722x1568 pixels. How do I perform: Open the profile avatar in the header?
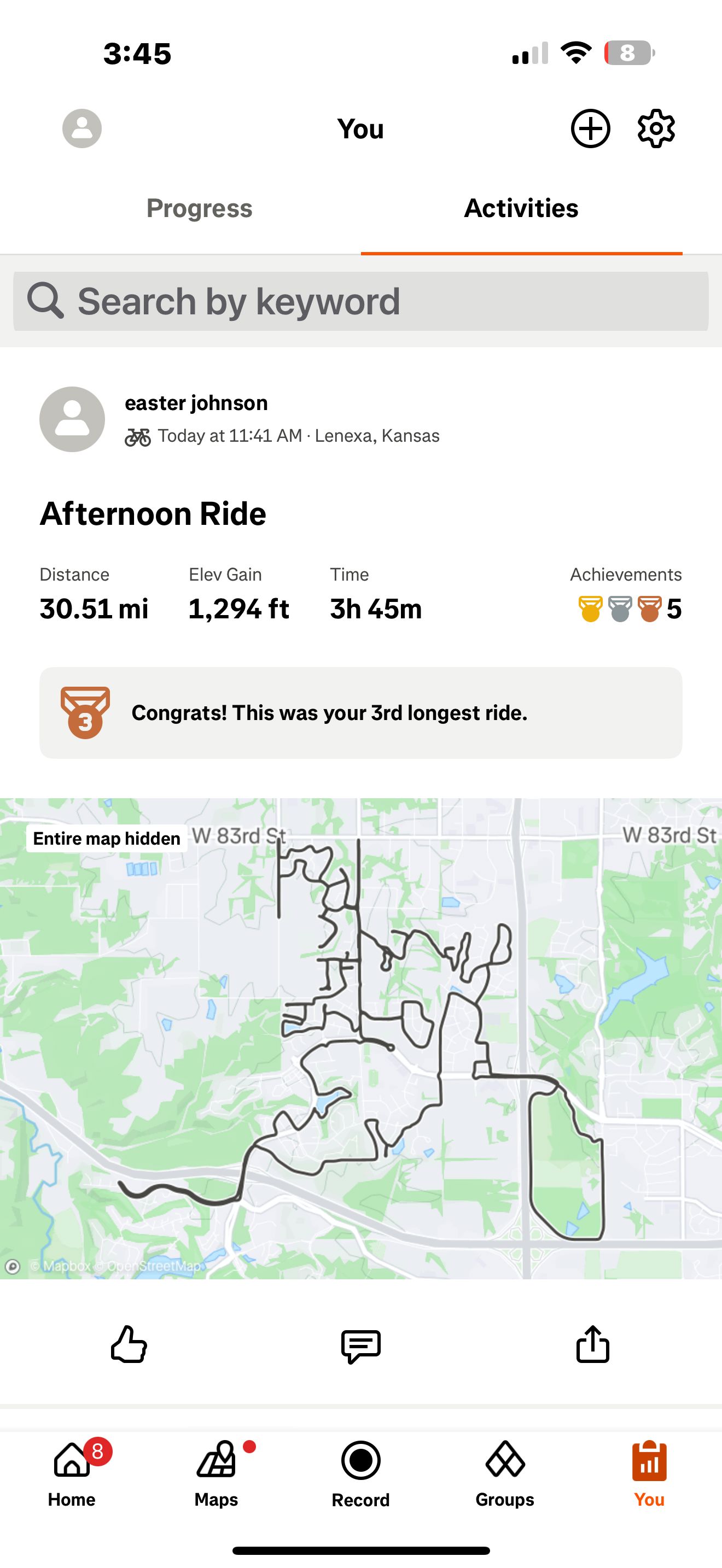click(x=81, y=128)
